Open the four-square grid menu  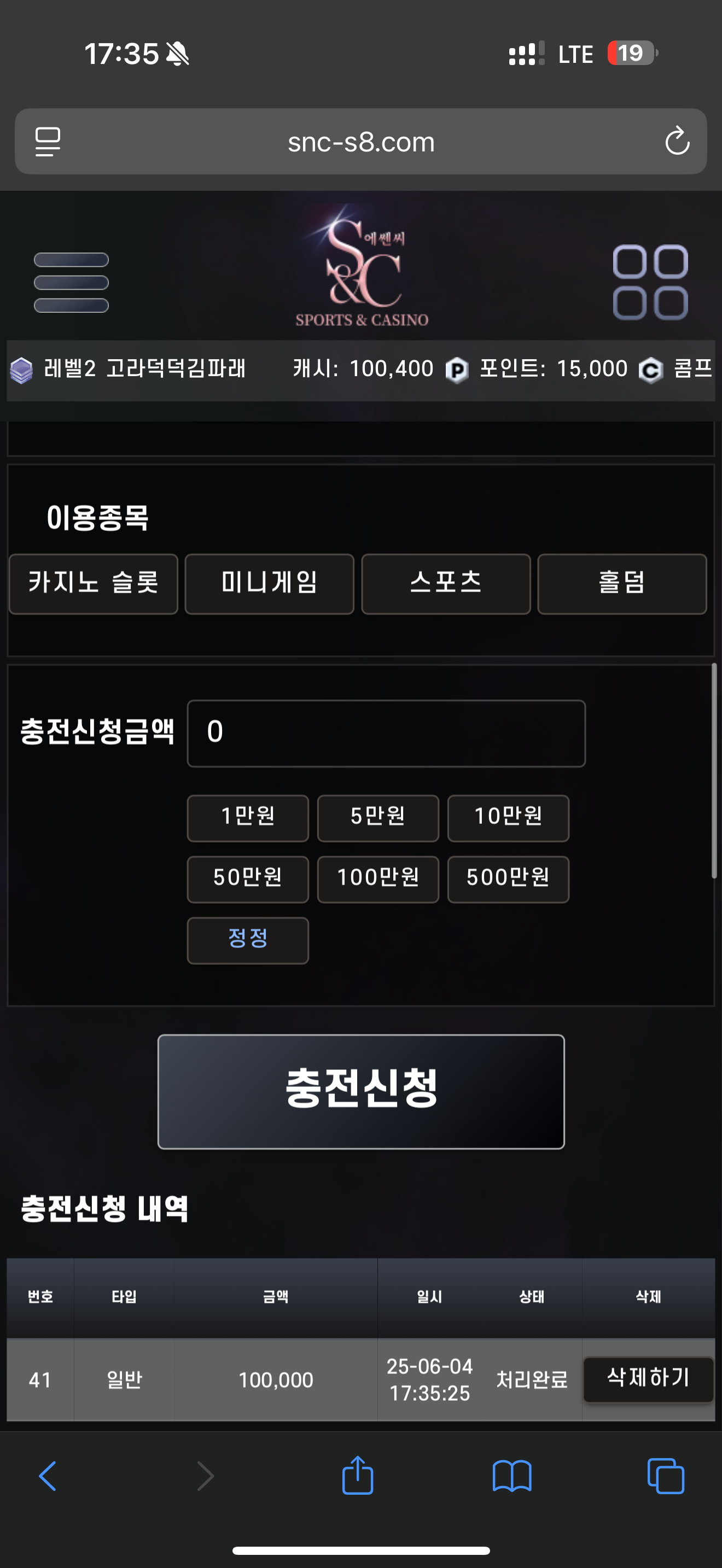pos(650,283)
